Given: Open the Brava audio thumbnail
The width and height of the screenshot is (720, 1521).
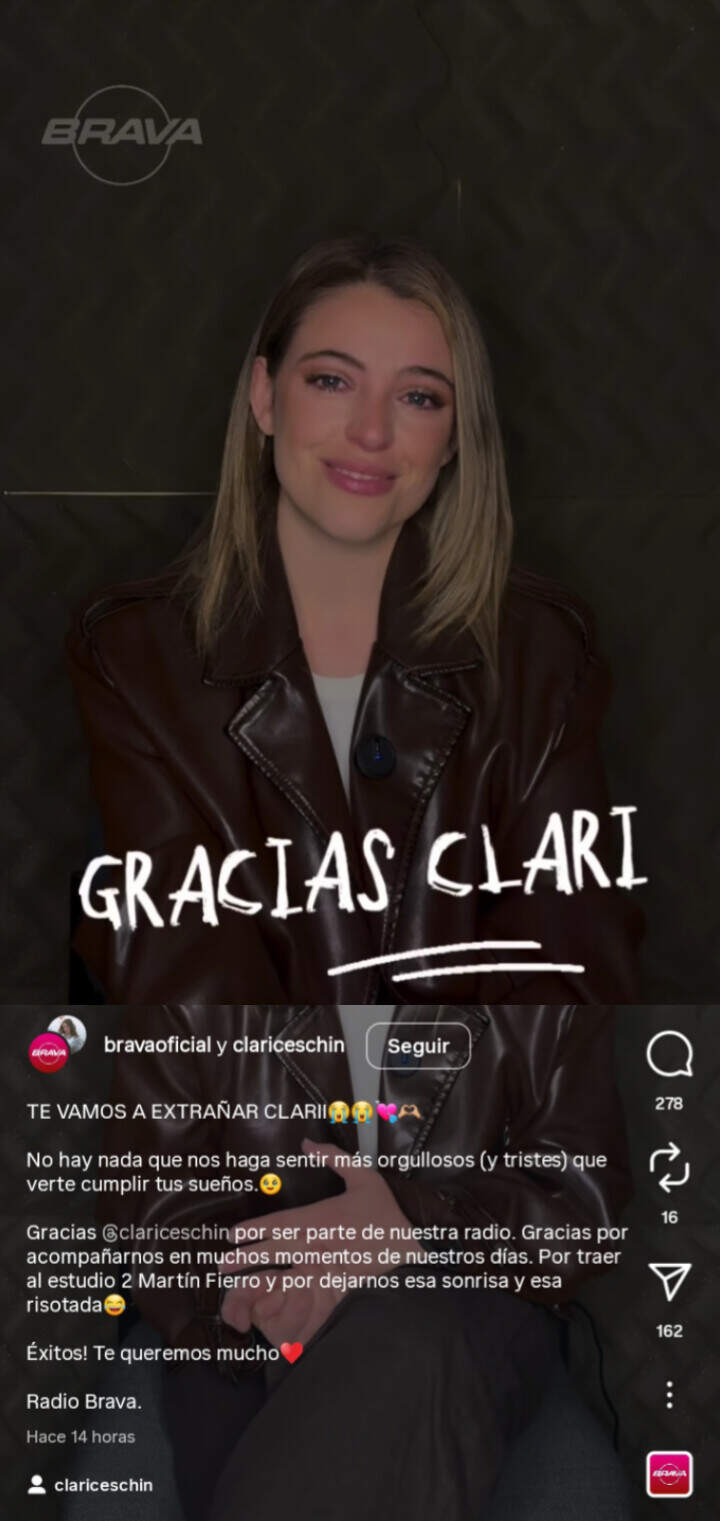Looking at the screenshot, I should [x=669, y=1474].
